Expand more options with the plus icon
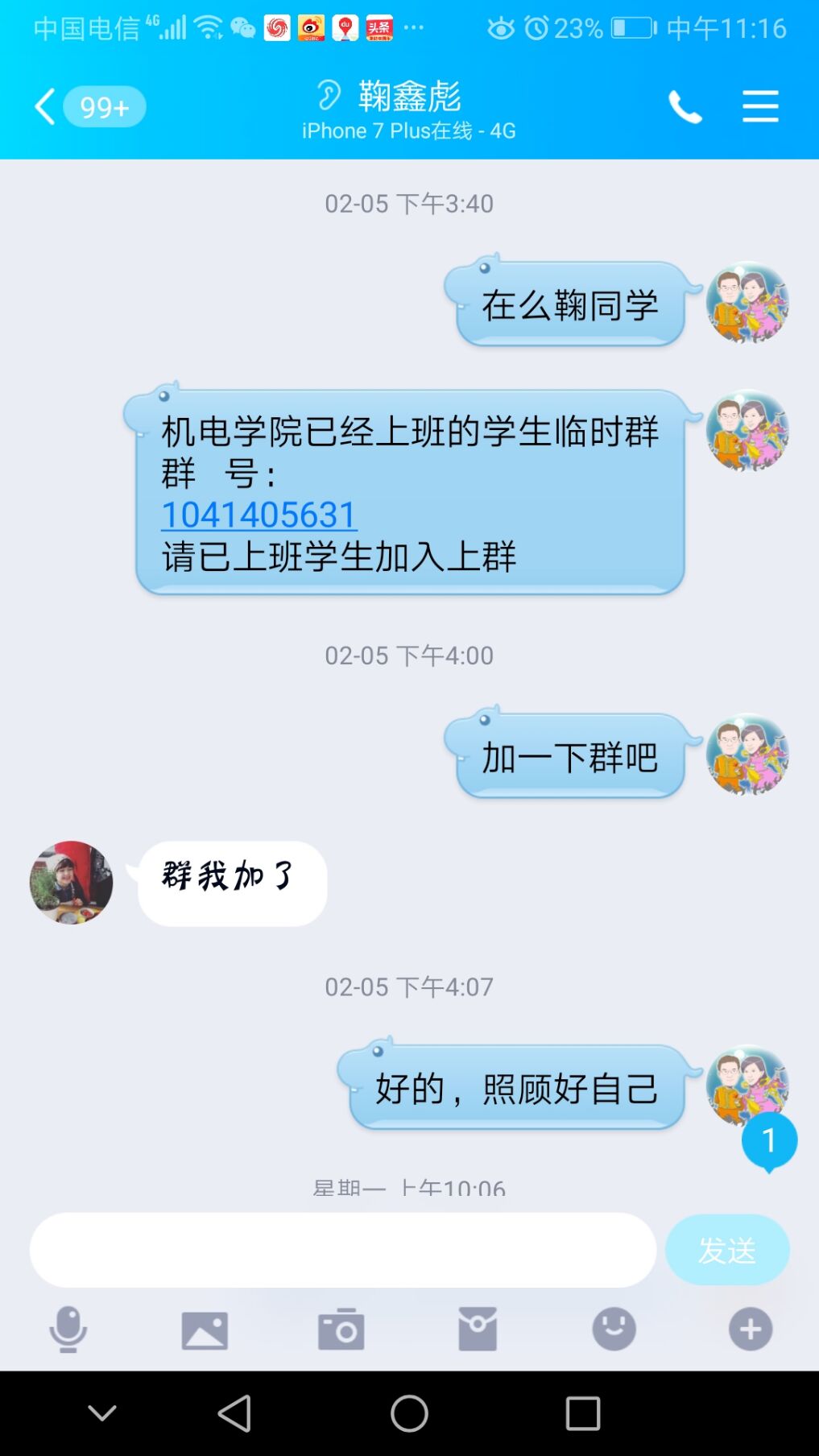This screenshot has width=819, height=1456. pyautogui.click(x=751, y=1329)
